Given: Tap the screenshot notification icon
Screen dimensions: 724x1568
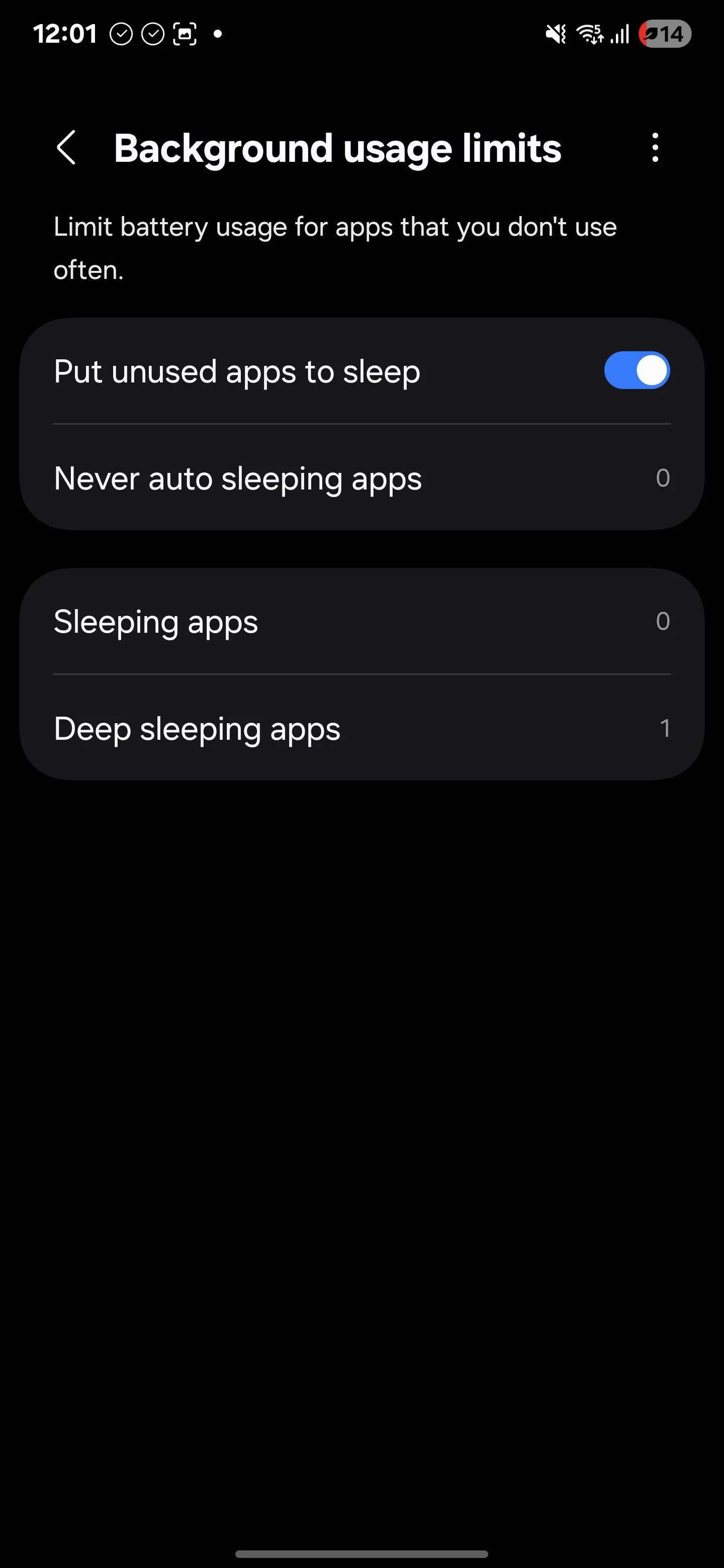Looking at the screenshot, I should (x=184, y=34).
